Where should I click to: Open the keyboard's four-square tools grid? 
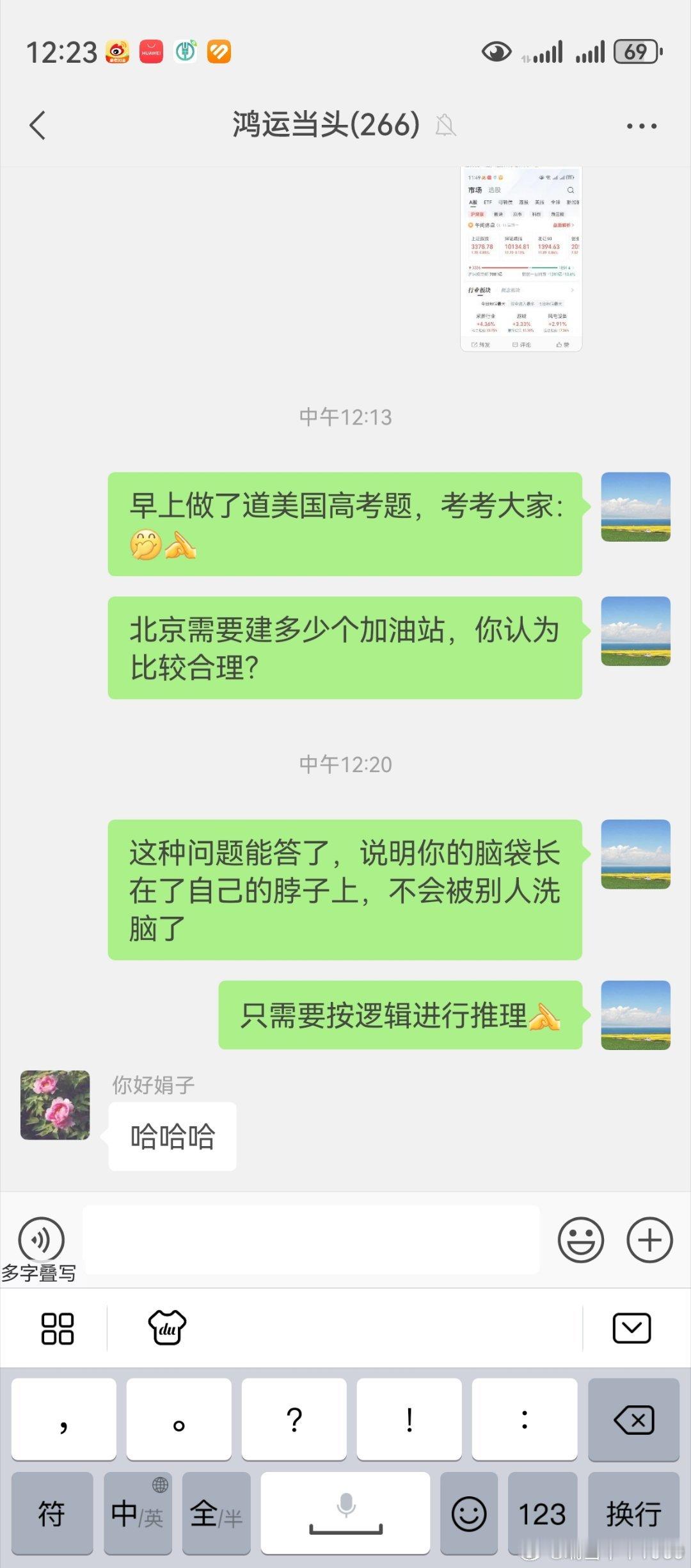[x=58, y=1328]
